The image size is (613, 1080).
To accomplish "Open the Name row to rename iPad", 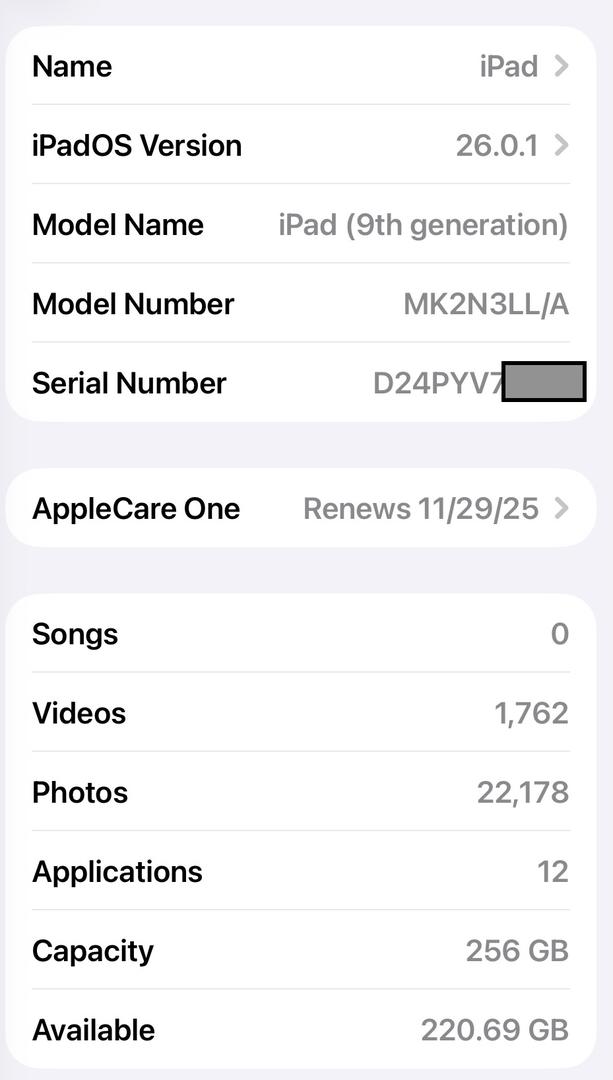I will 300,67.
